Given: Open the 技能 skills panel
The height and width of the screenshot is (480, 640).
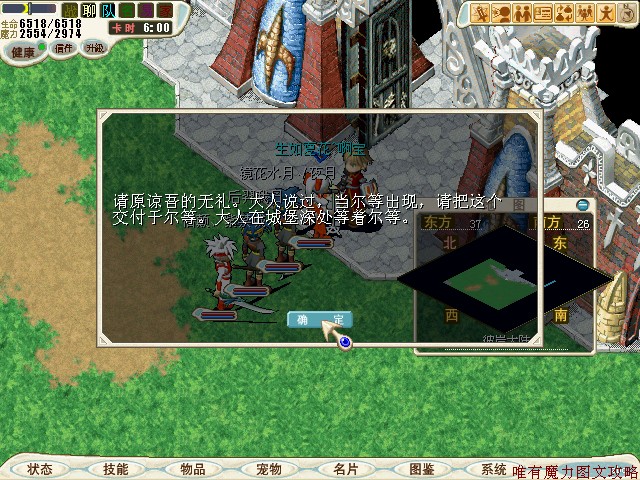Looking at the screenshot, I should pos(115,469).
